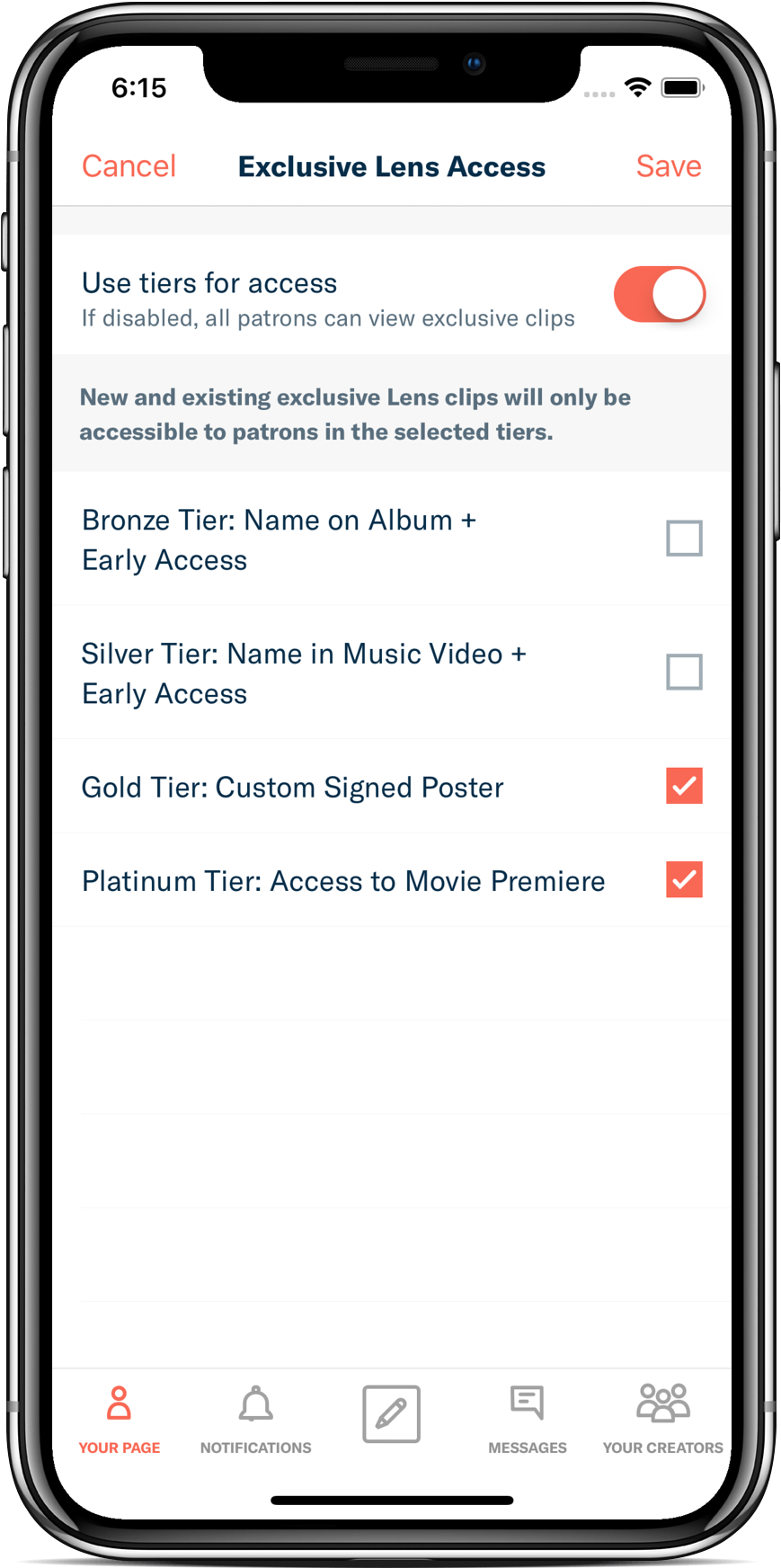Viewport: 781px width, 1568px height.
Task: Disable the Use tiers for access switch
Action: tap(659, 295)
